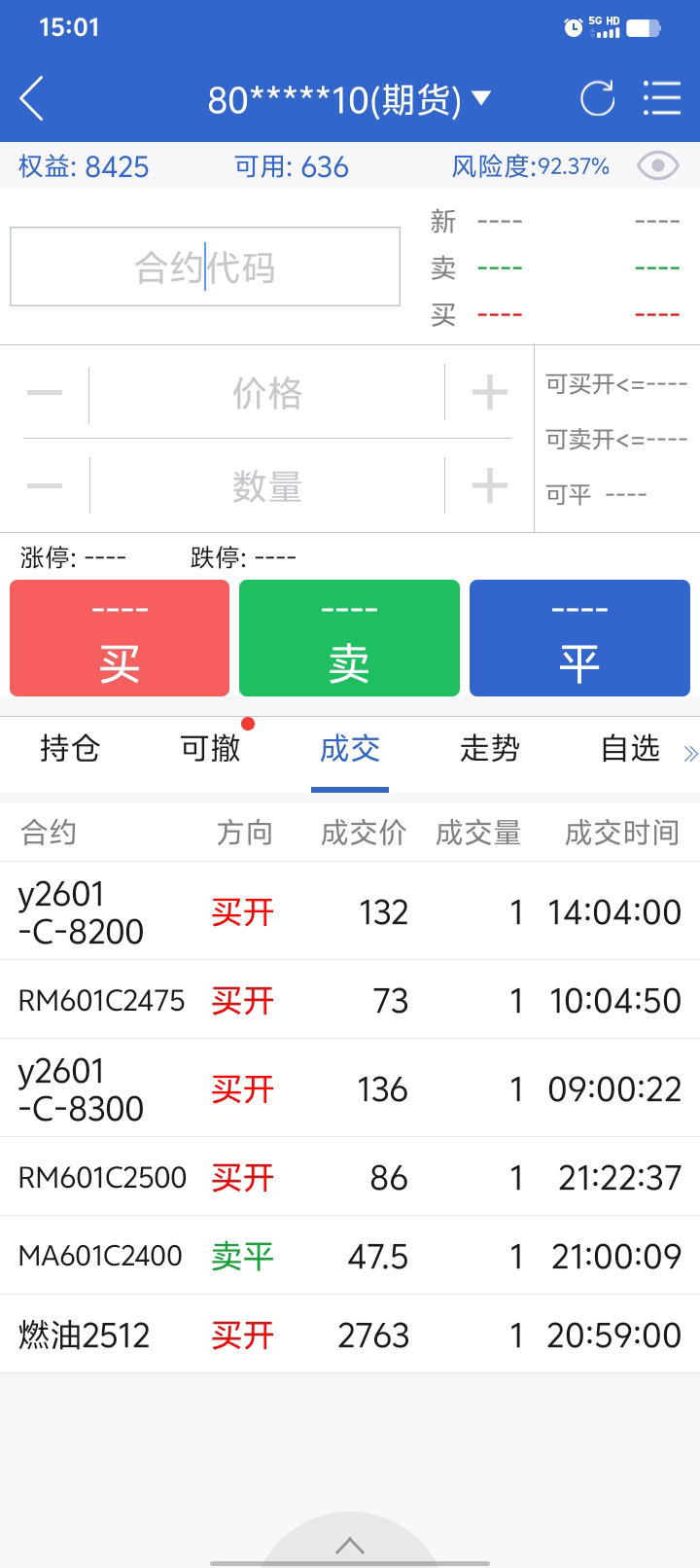
Task: Switch to the 持仓 tab
Action: [70, 749]
